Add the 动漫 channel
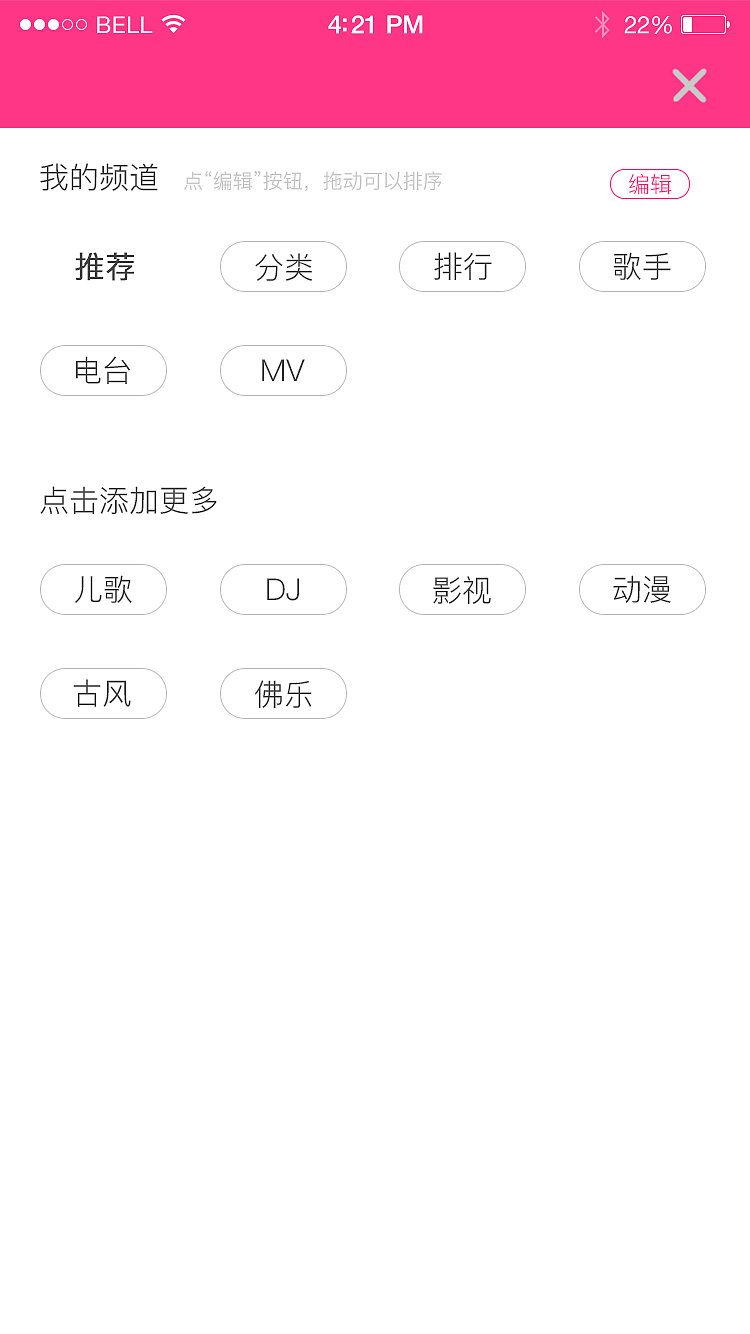Screen dimensions: 750x1334 click(x=642, y=590)
